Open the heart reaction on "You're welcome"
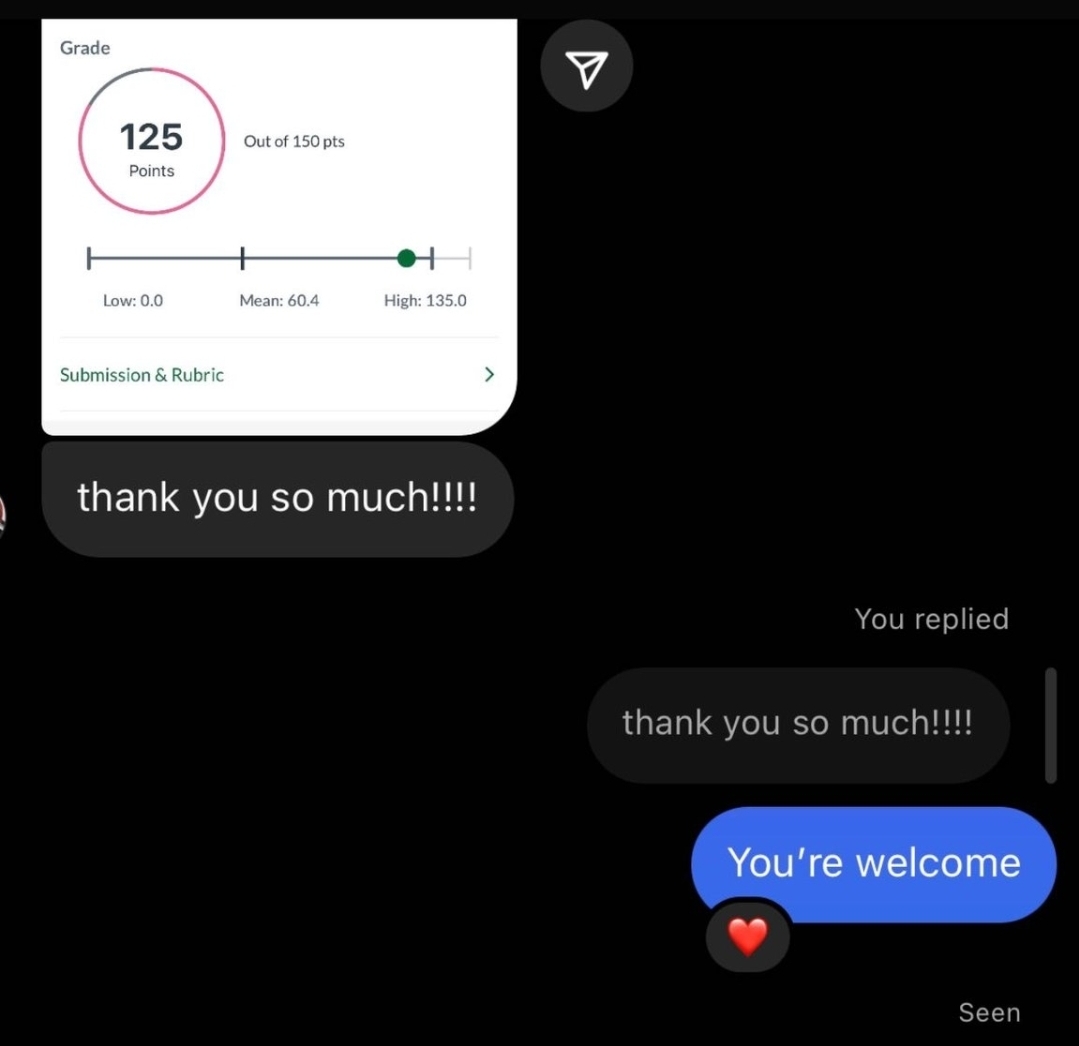 point(747,937)
